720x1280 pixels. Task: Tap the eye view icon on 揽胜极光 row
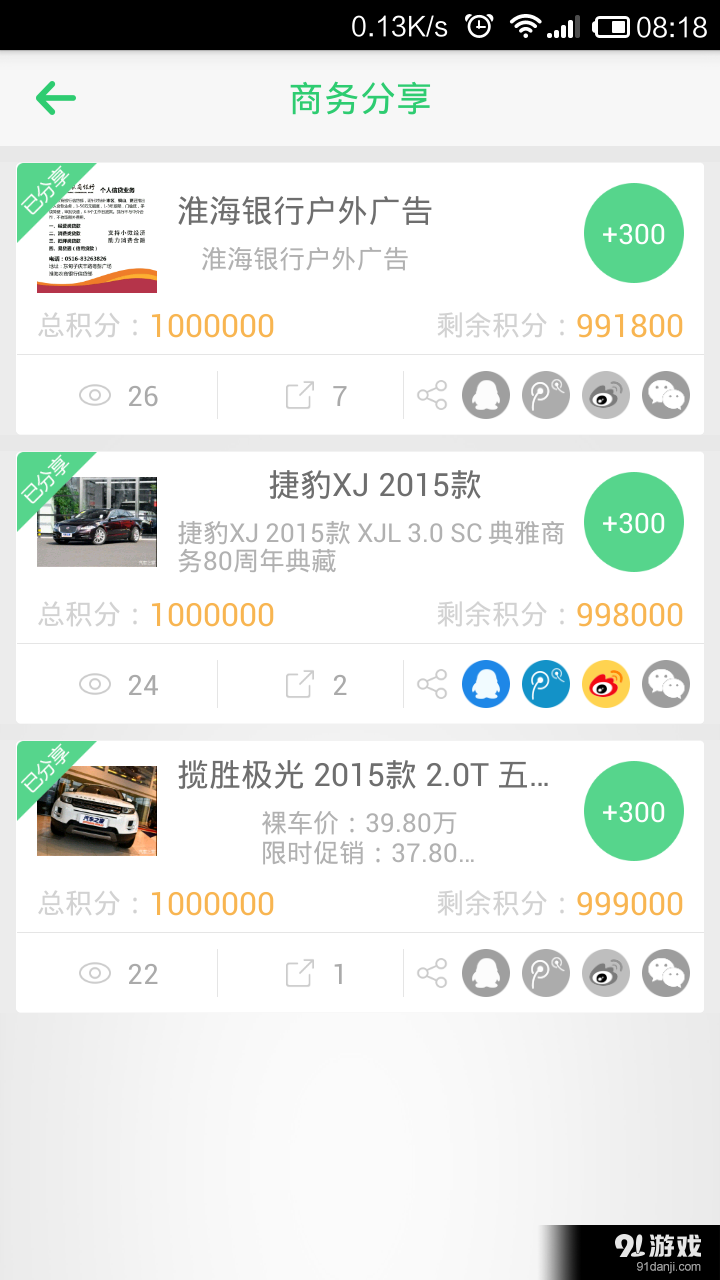tap(95, 972)
